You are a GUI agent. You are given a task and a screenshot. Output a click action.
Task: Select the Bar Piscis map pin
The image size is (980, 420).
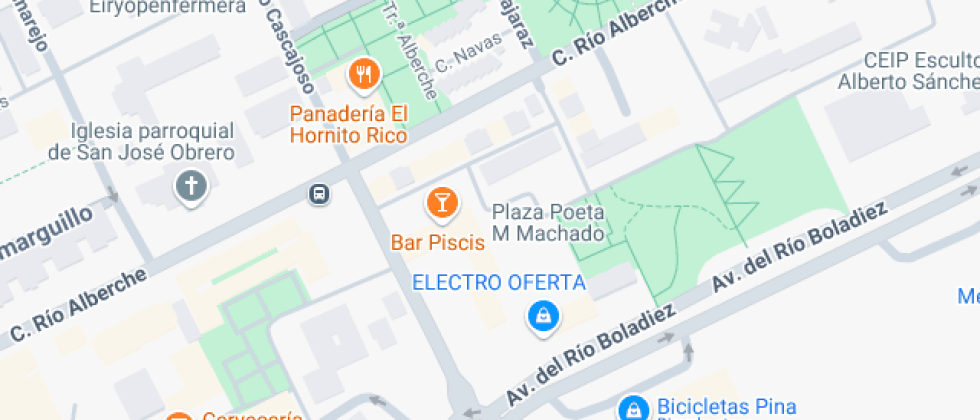pos(441,202)
